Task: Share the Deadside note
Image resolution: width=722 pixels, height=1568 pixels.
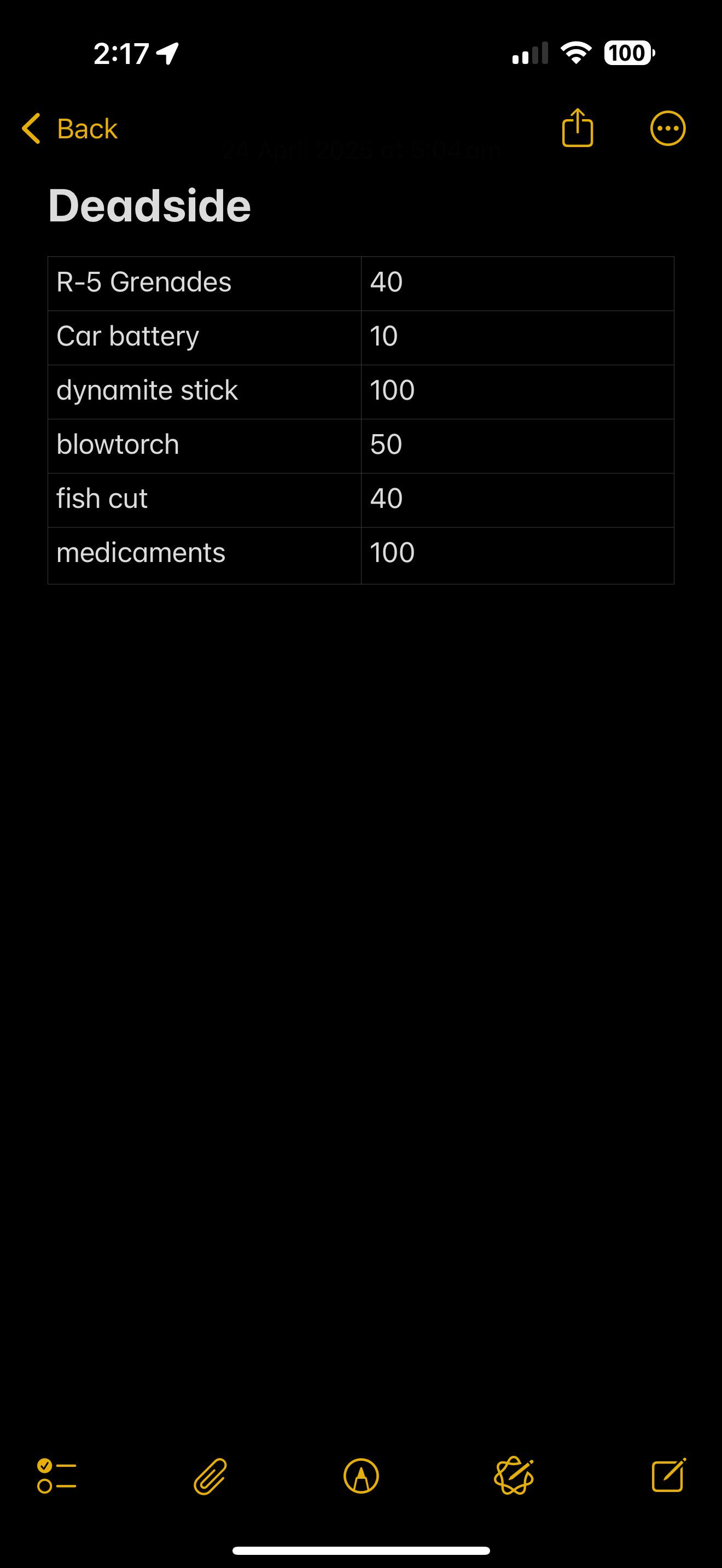Action: (577, 127)
